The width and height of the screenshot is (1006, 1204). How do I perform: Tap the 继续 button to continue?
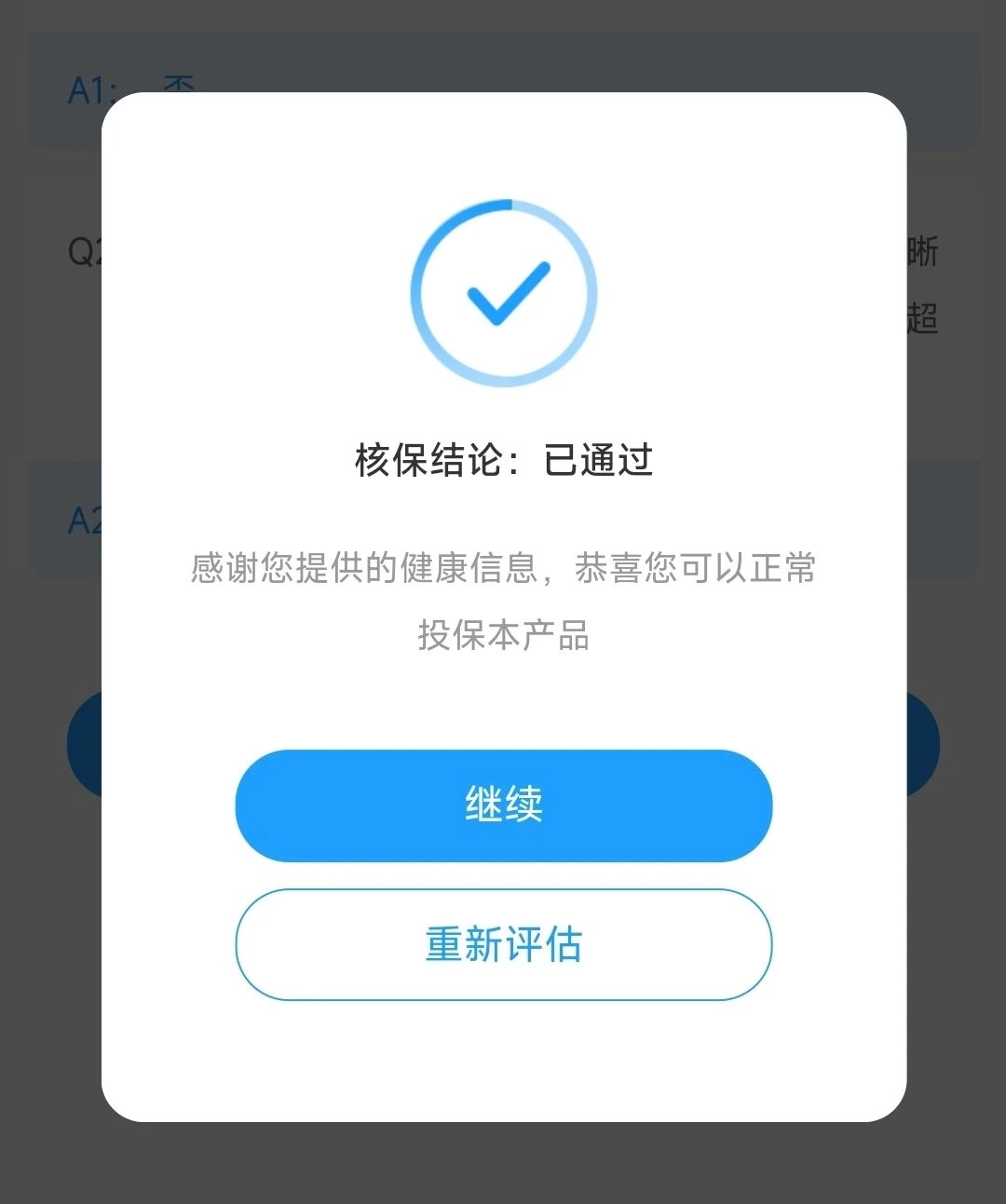[503, 805]
